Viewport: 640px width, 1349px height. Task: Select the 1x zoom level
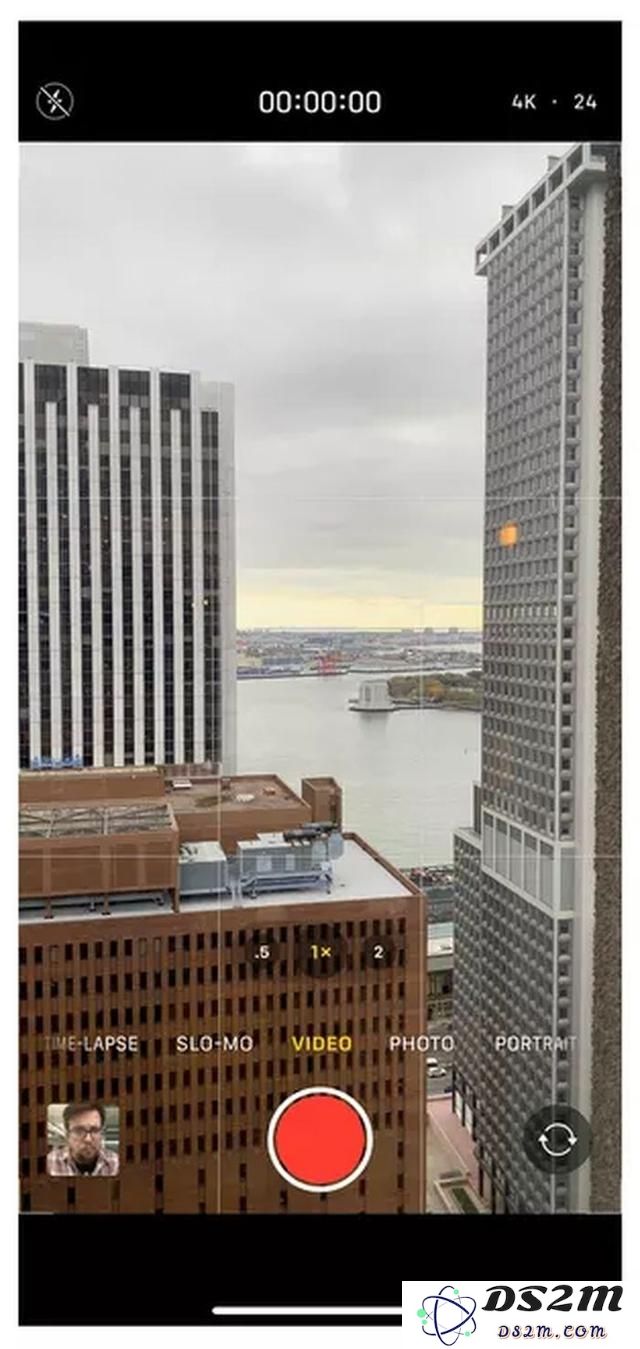coord(320,952)
